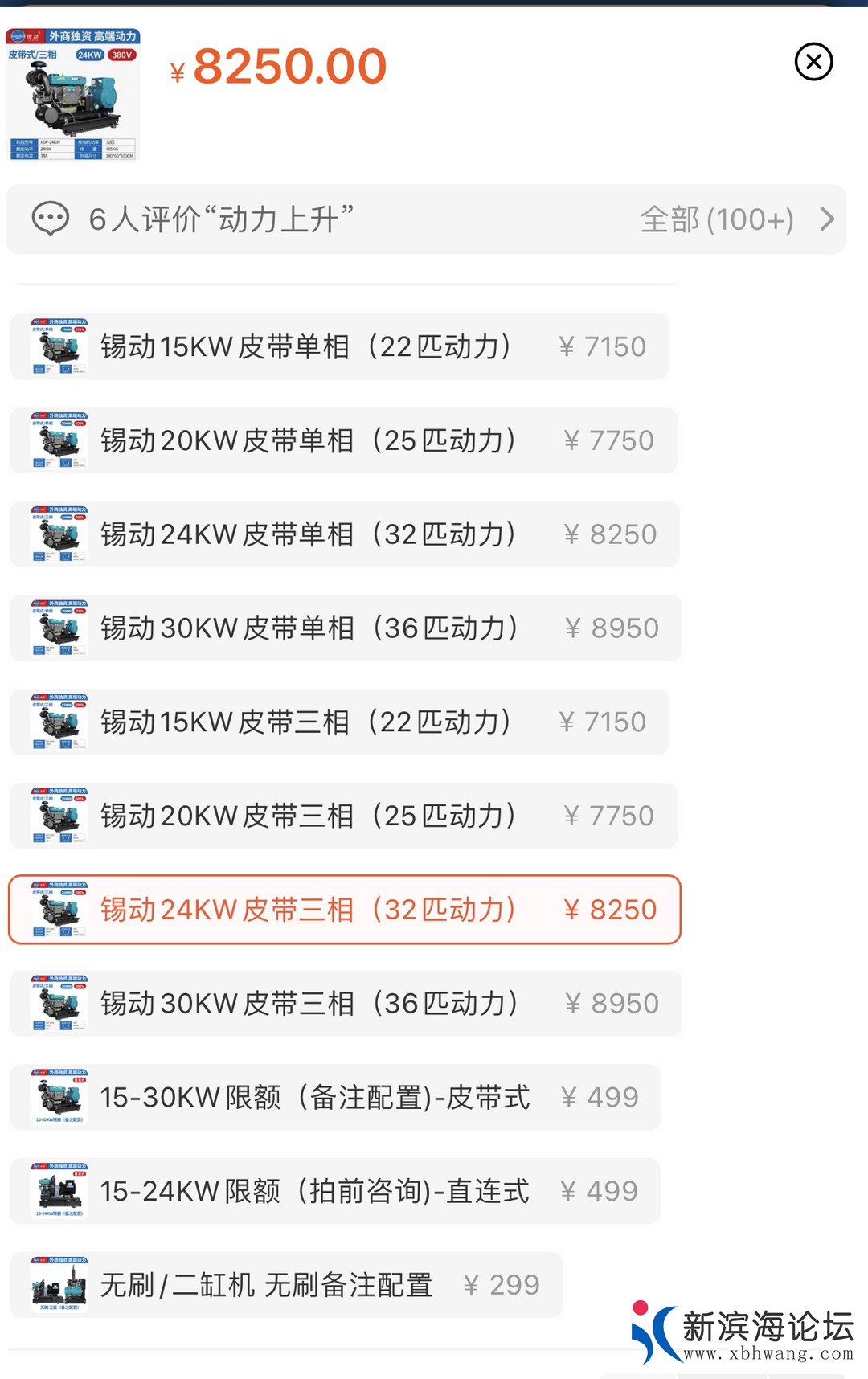
Task: Select 无刷/二缸机 无刷备注配置 option
Action: [286, 1285]
